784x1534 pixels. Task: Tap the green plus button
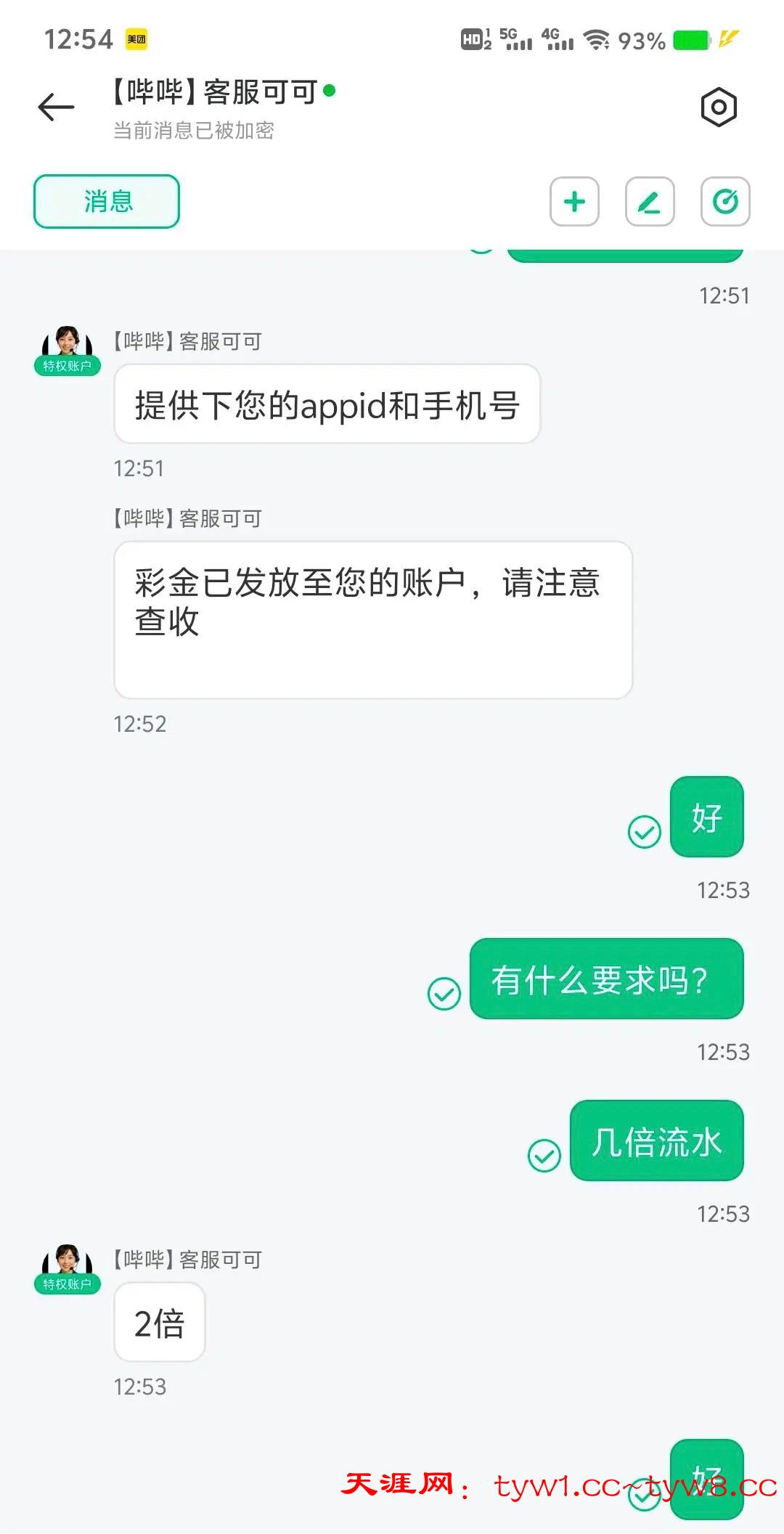[x=574, y=202]
